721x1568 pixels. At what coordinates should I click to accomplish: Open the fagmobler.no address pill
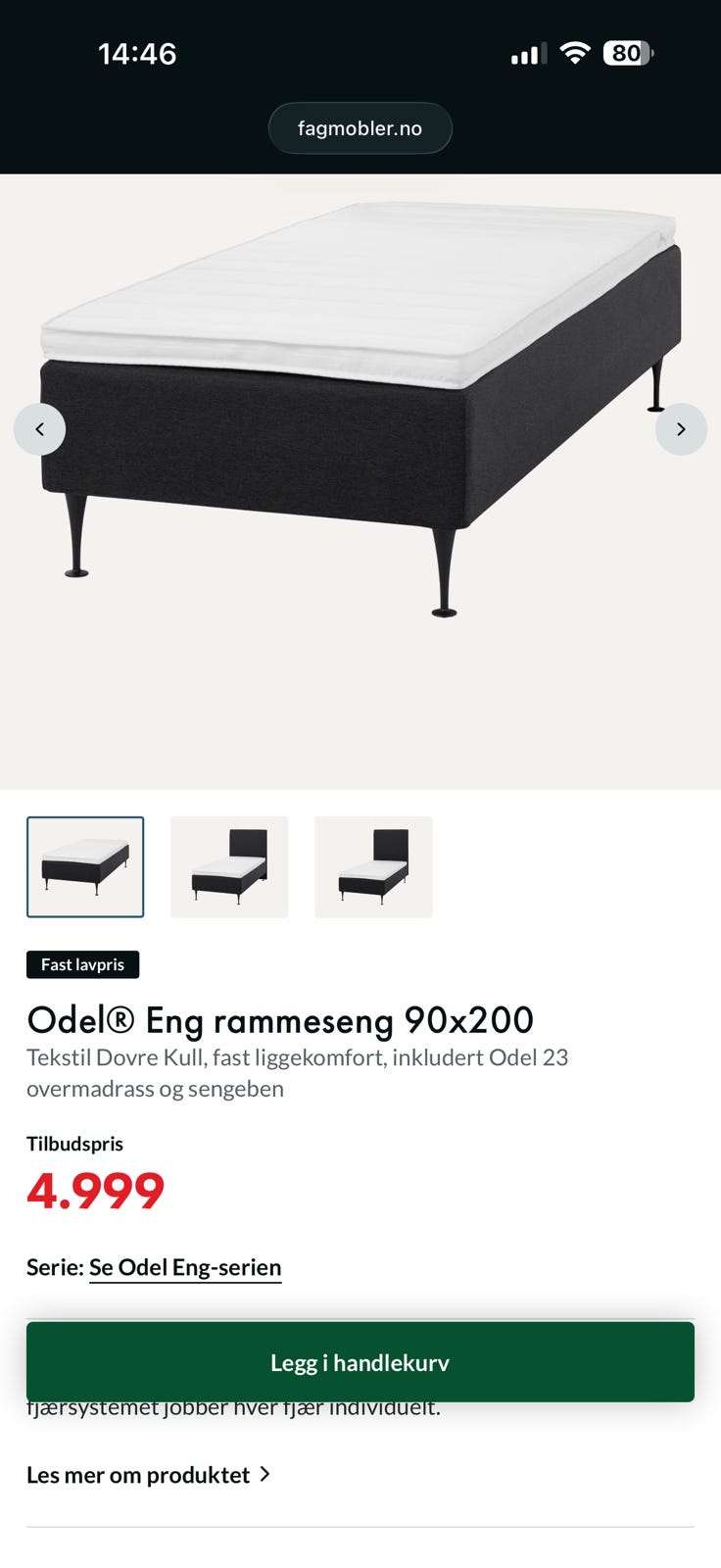360,127
